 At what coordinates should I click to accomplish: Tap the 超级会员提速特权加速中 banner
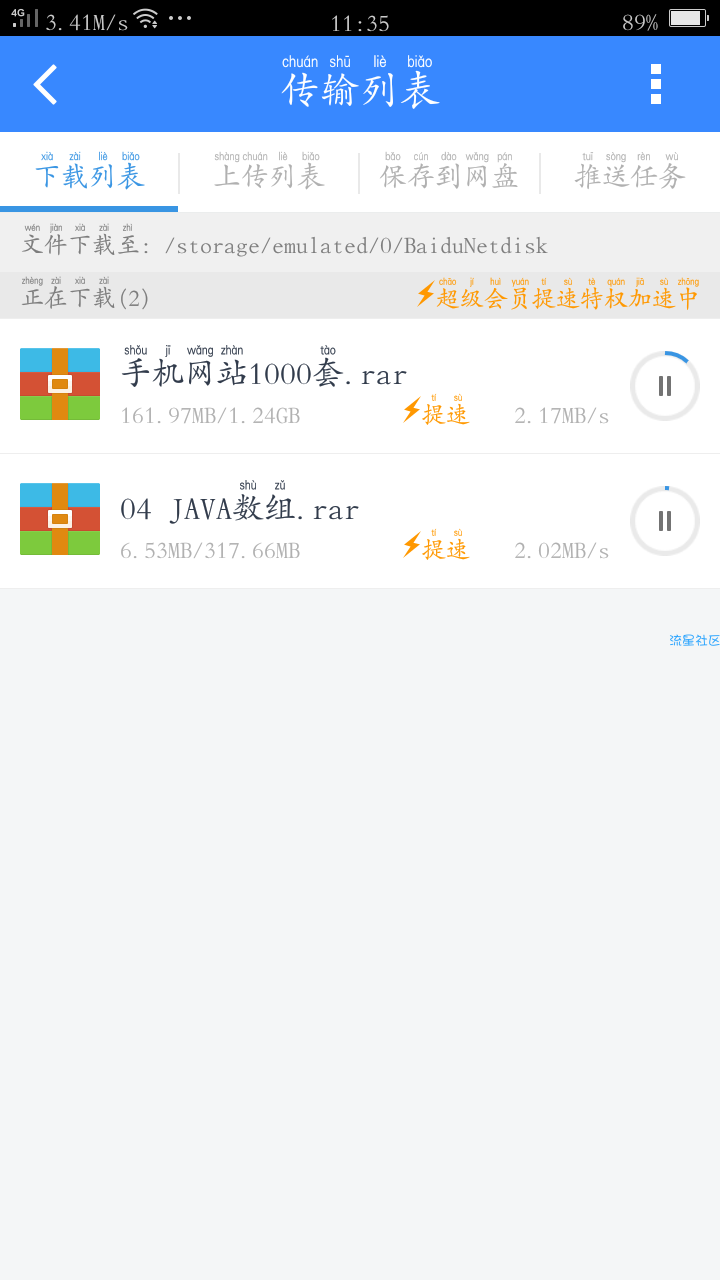pyautogui.click(x=557, y=295)
